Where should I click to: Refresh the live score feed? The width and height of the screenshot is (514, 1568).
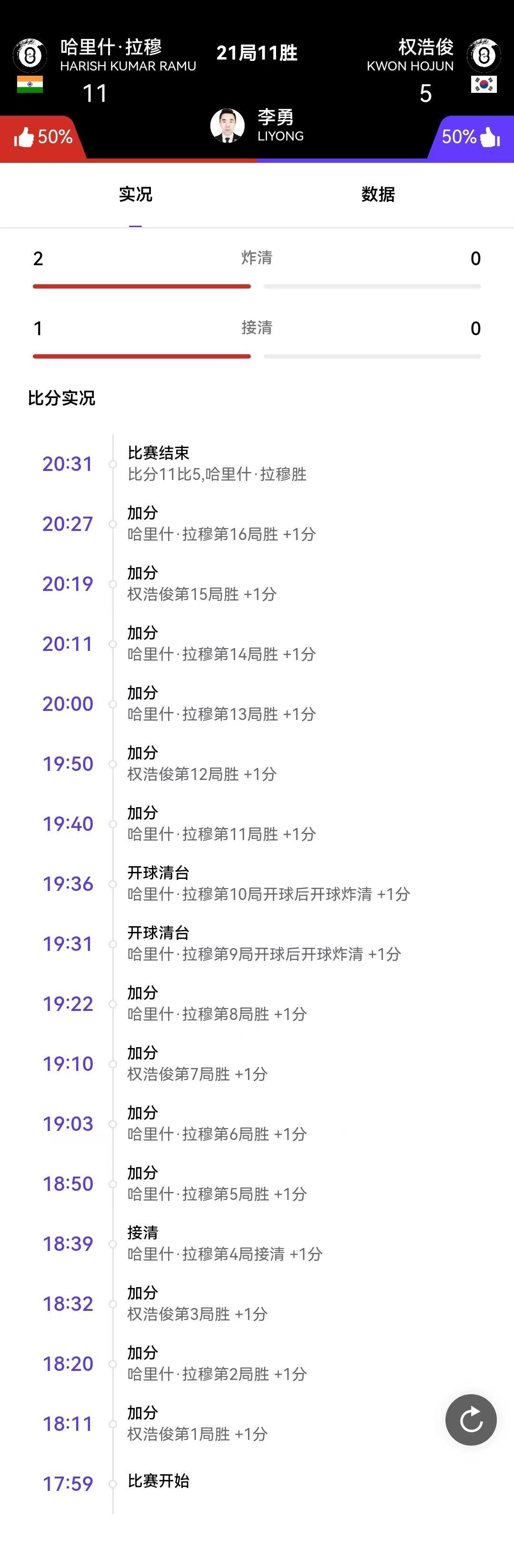(x=471, y=1419)
